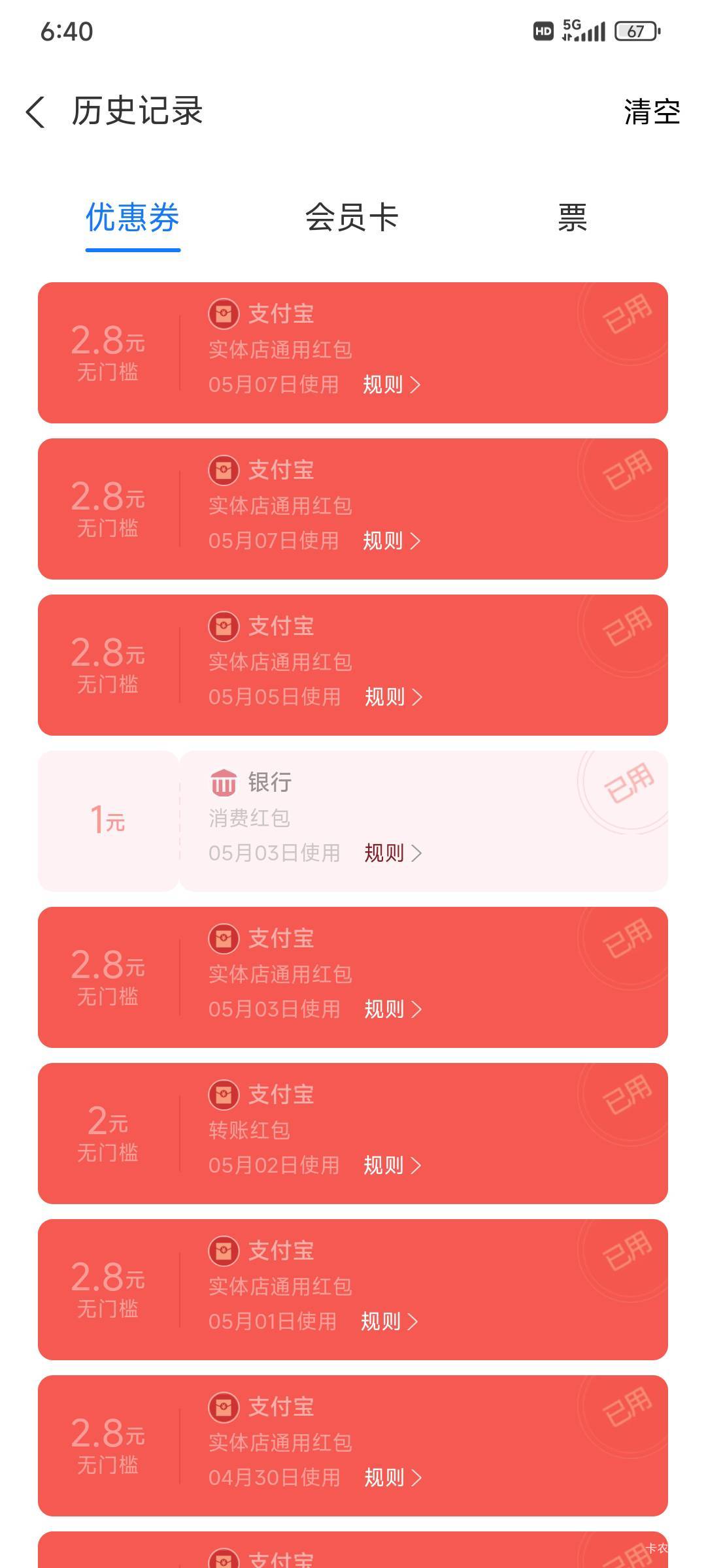View 规则 for the 05月05日 红包
Screen dimensions: 706x1568
(x=394, y=697)
